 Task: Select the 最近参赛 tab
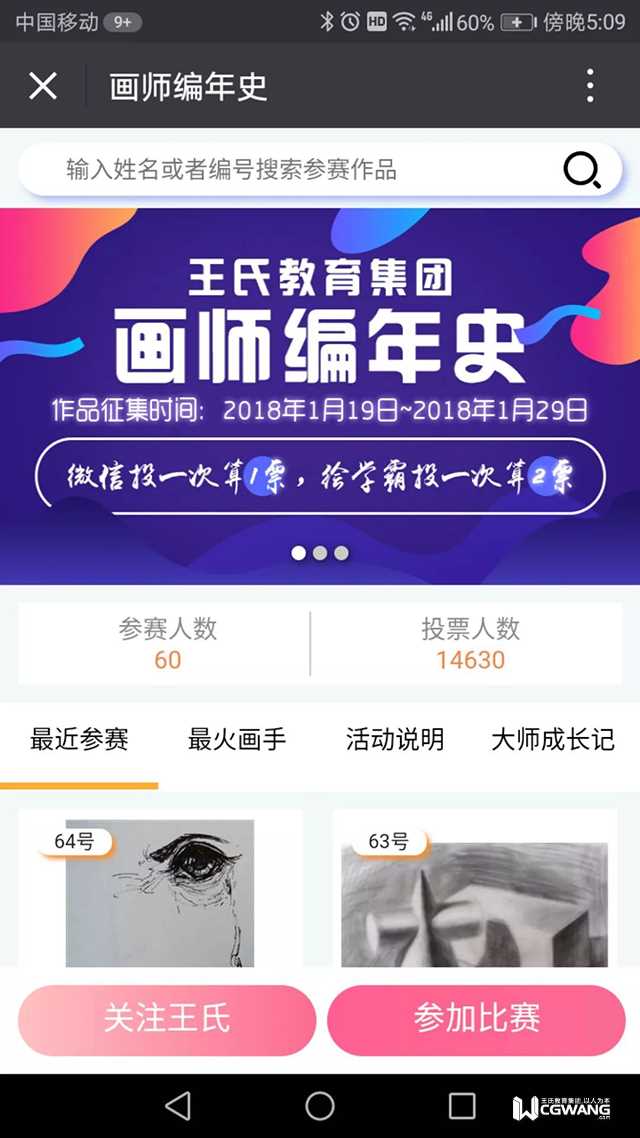click(x=79, y=740)
